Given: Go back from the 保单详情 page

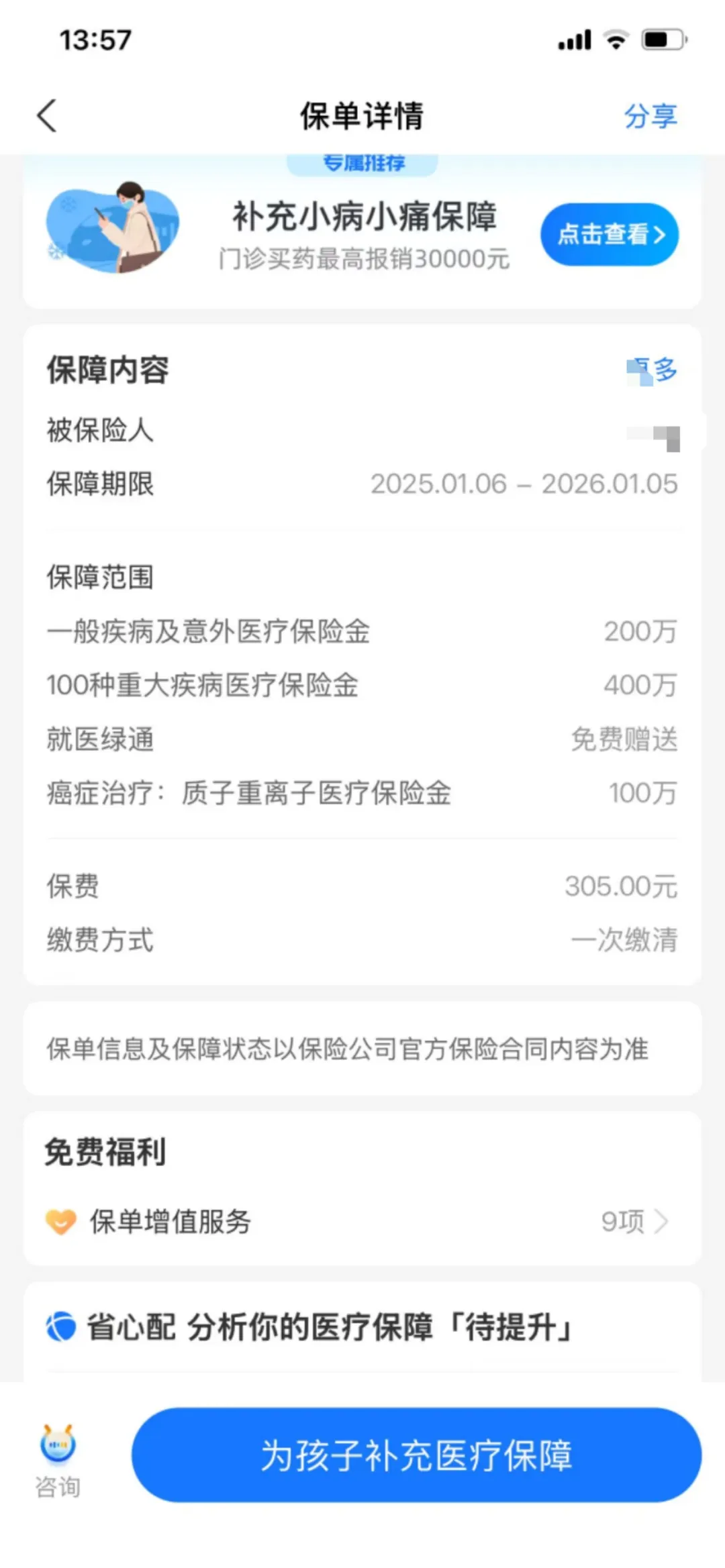Looking at the screenshot, I should pyautogui.click(x=47, y=116).
